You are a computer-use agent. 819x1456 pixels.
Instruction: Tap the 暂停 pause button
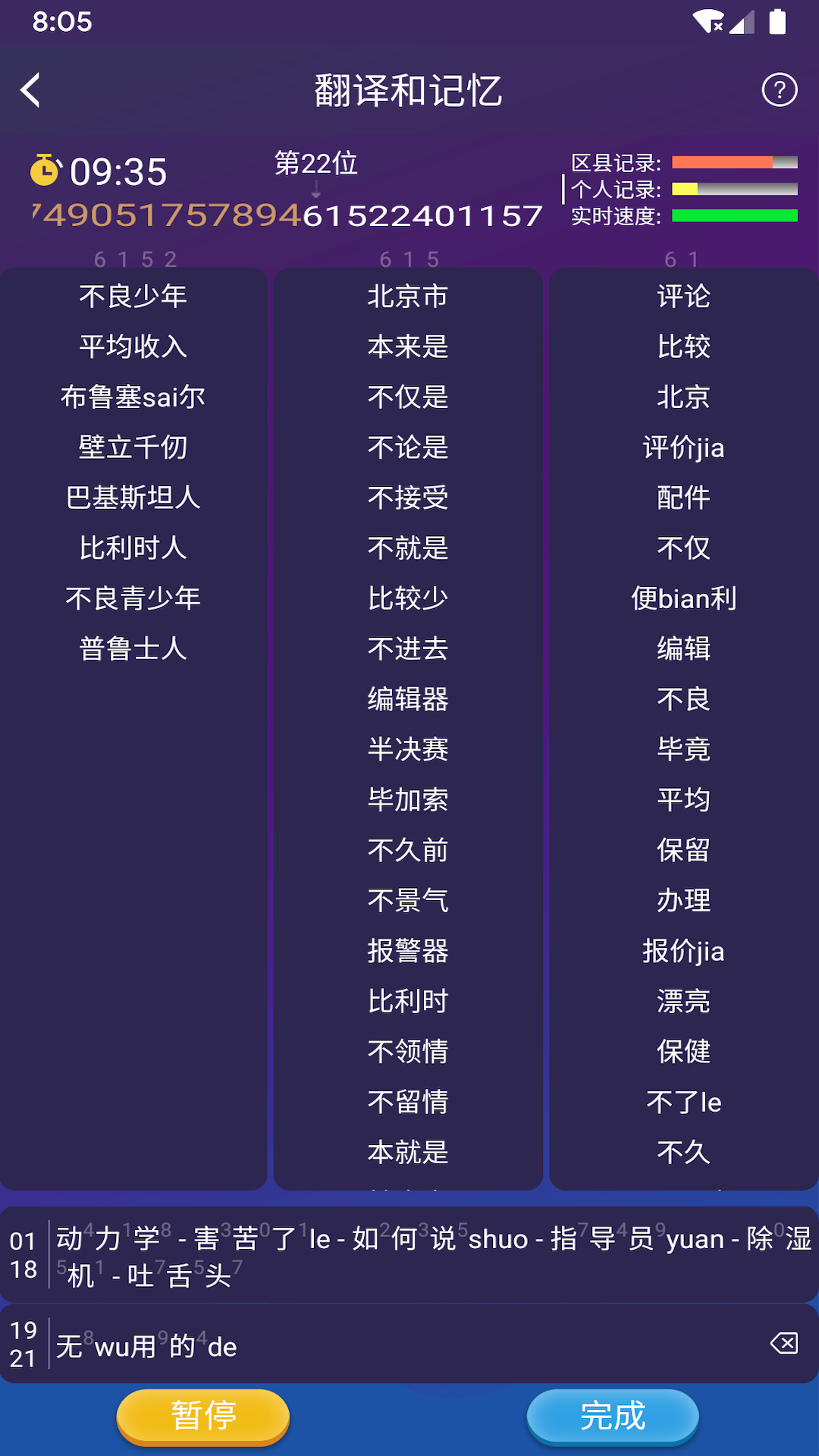(203, 1416)
